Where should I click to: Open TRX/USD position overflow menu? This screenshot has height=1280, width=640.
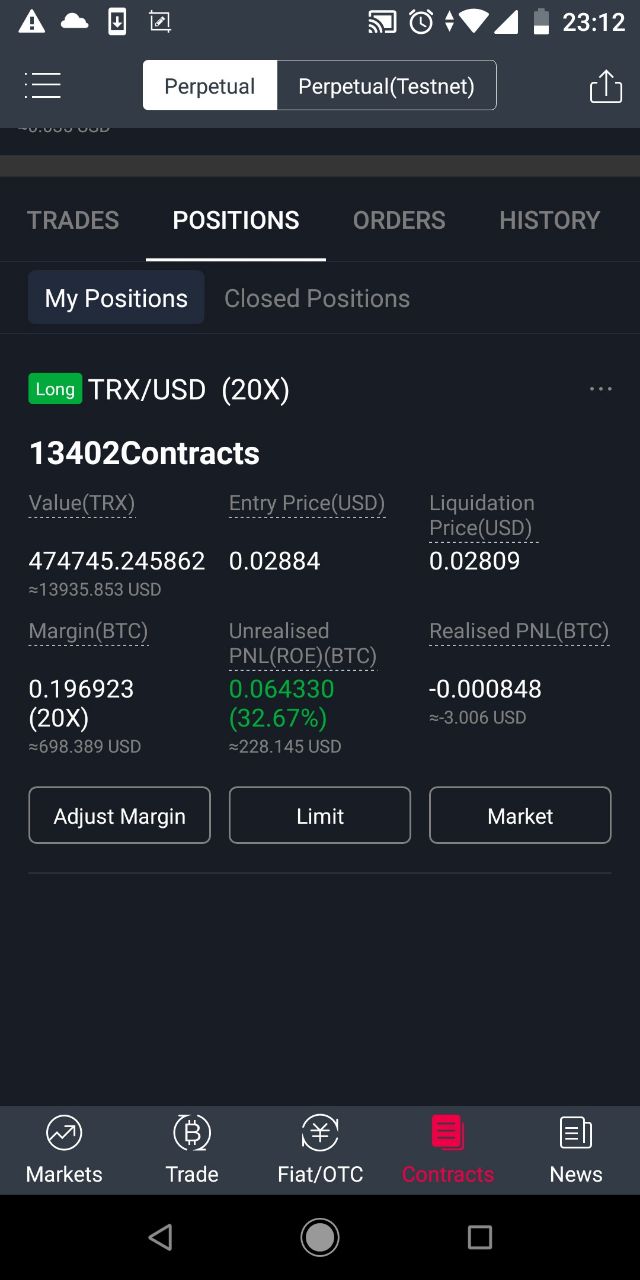[601, 389]
